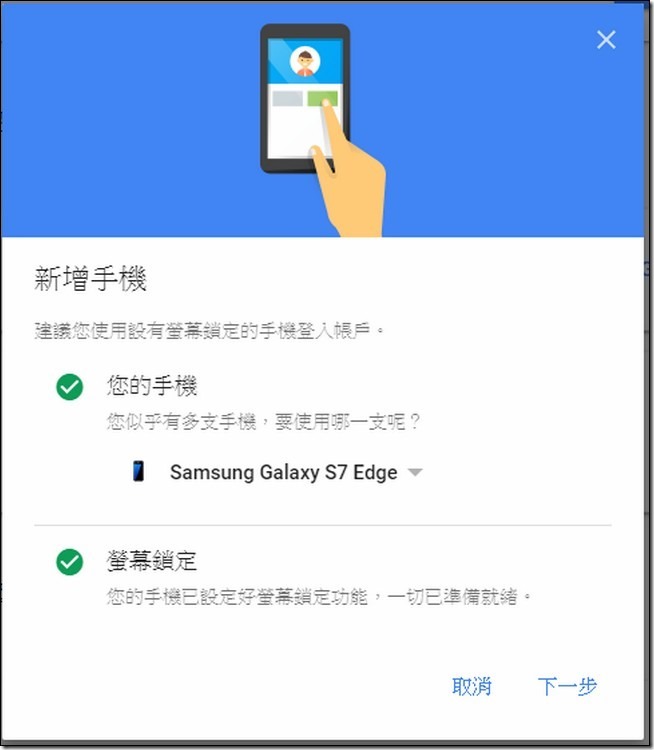The height and width of the screenshot is (750, 654).
Task: Close the 新增手機 dialog
Action: 606,40
